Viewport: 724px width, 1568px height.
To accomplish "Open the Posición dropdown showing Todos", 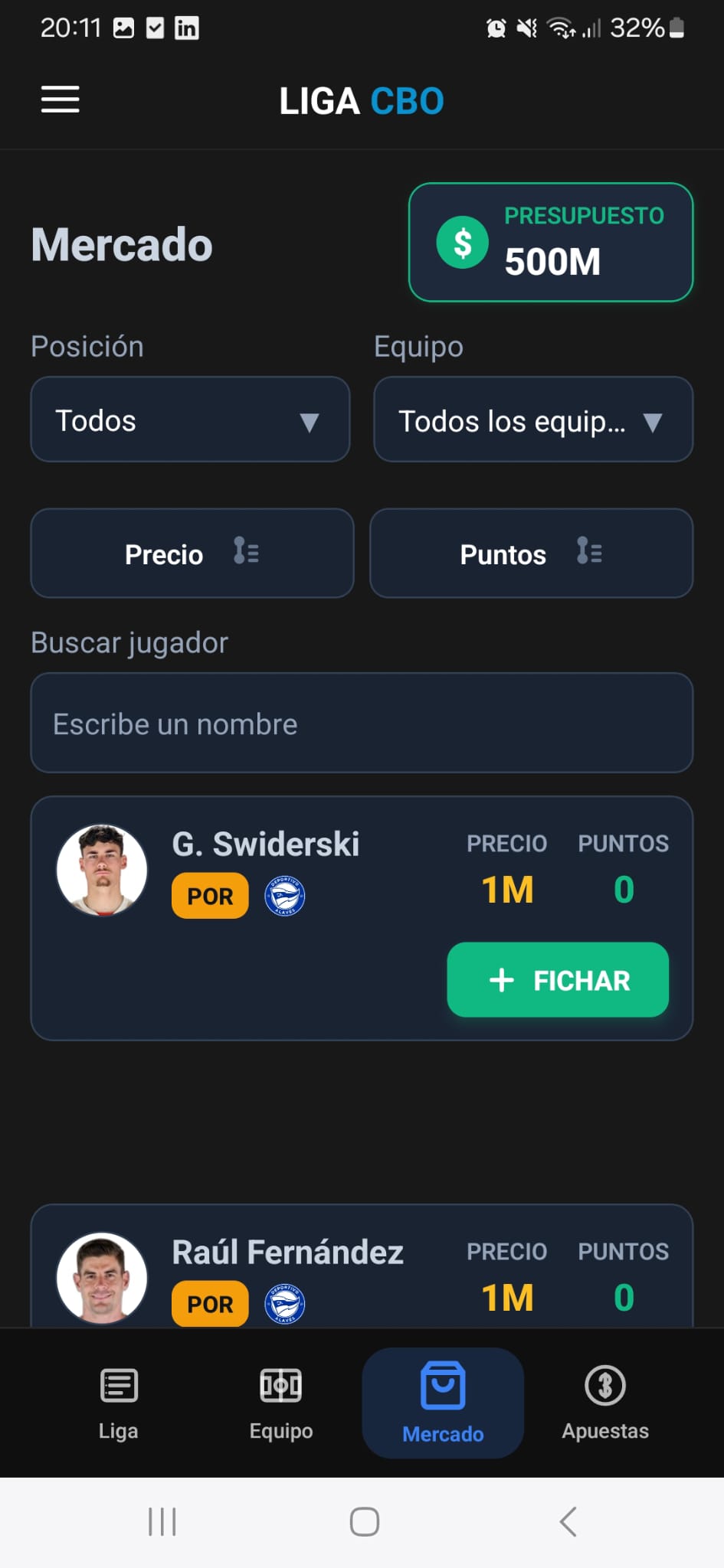I will (x=189, y=420).
